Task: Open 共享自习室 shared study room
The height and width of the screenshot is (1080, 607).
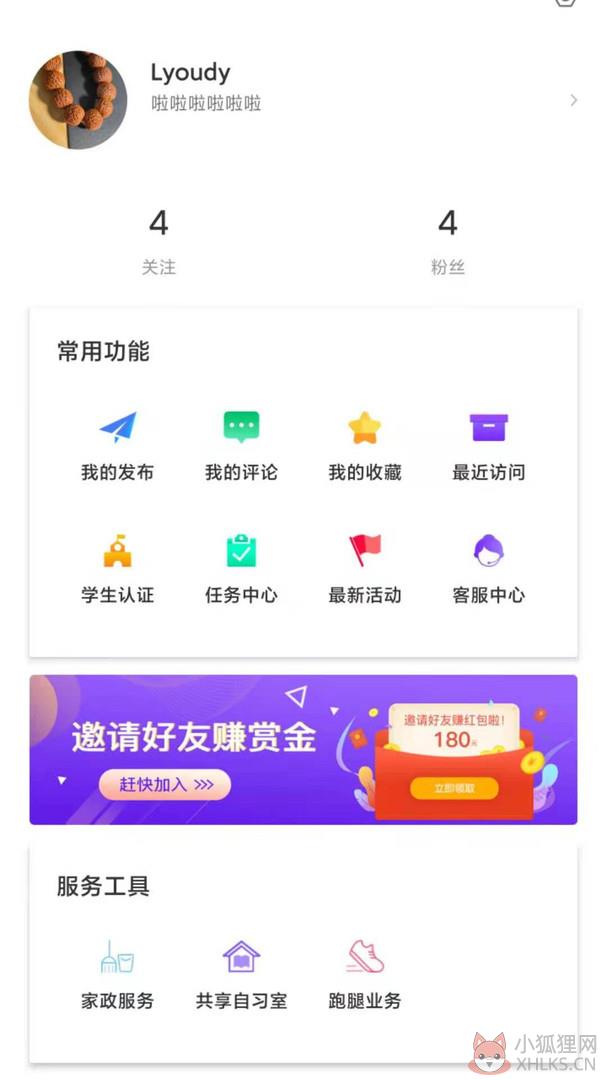Action: coord(241,975)
